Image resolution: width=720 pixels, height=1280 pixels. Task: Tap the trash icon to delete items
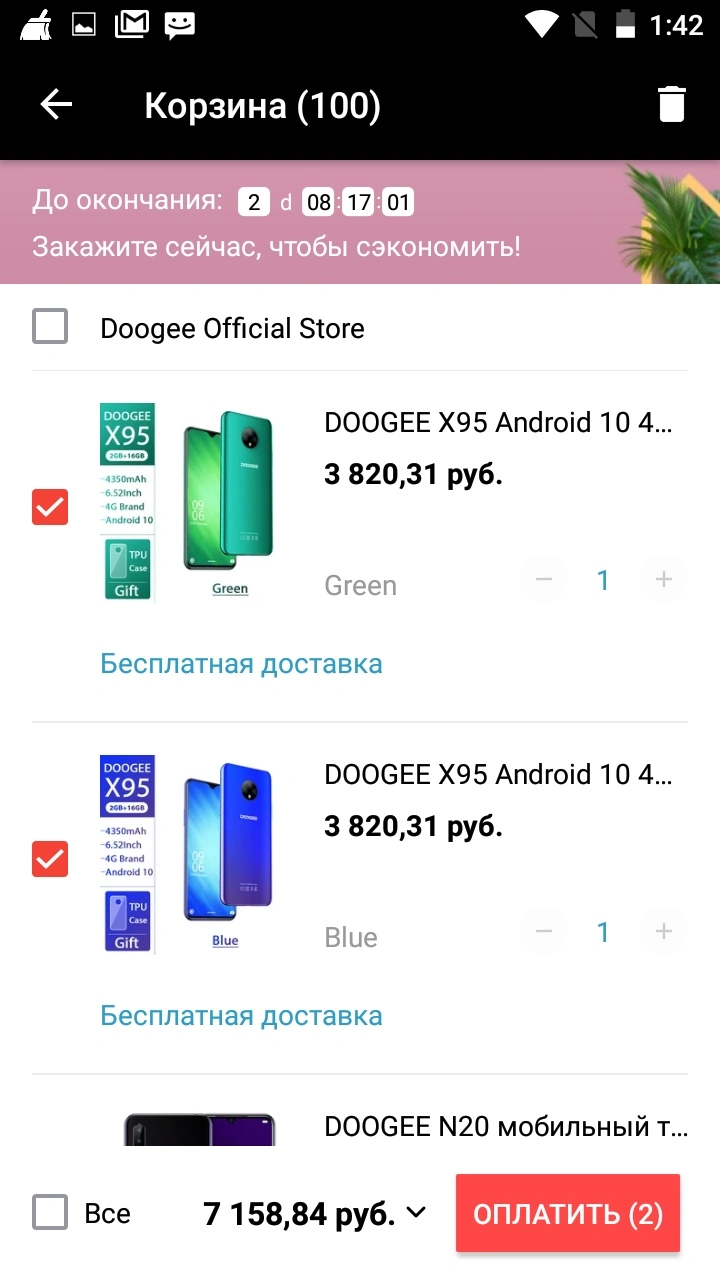coord(671,105)
